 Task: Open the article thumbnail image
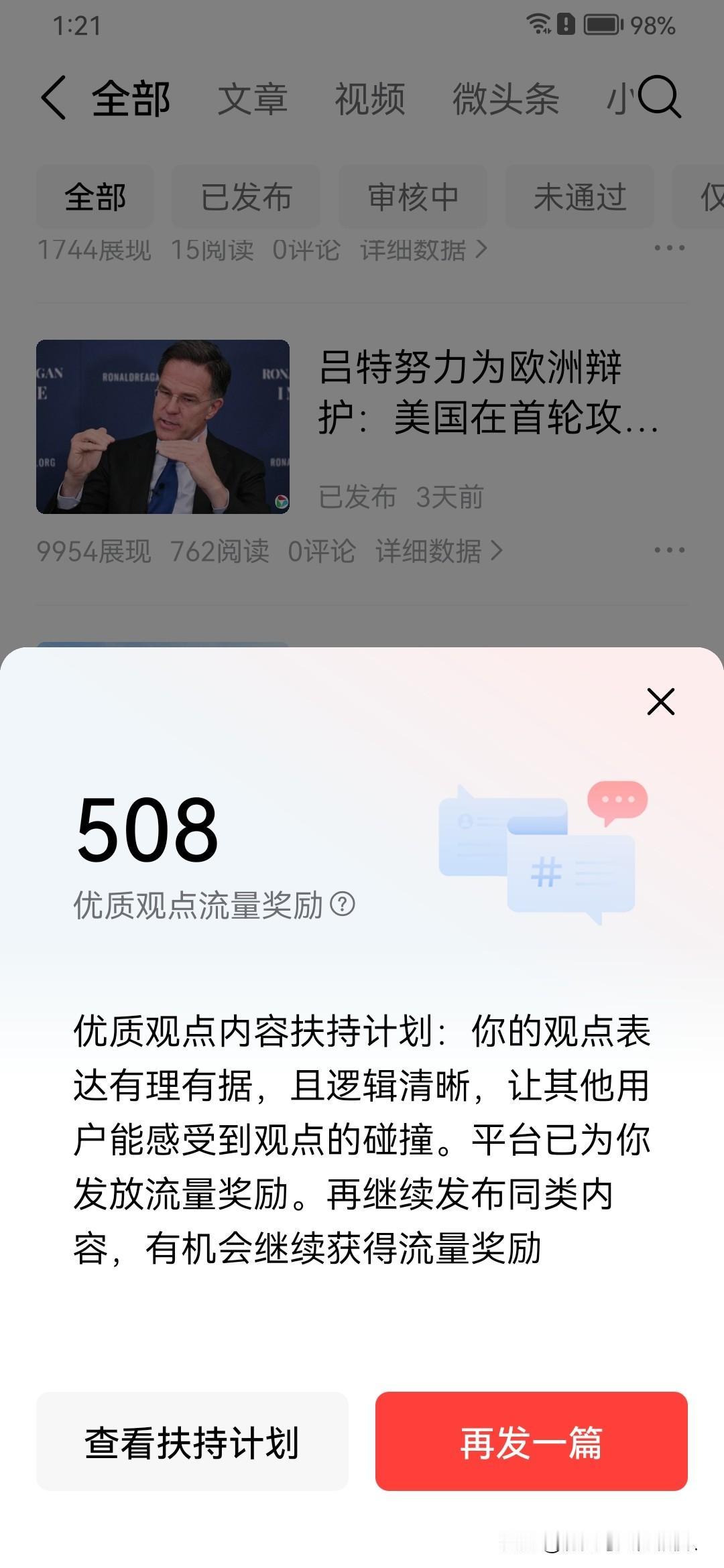pos(163,427)
